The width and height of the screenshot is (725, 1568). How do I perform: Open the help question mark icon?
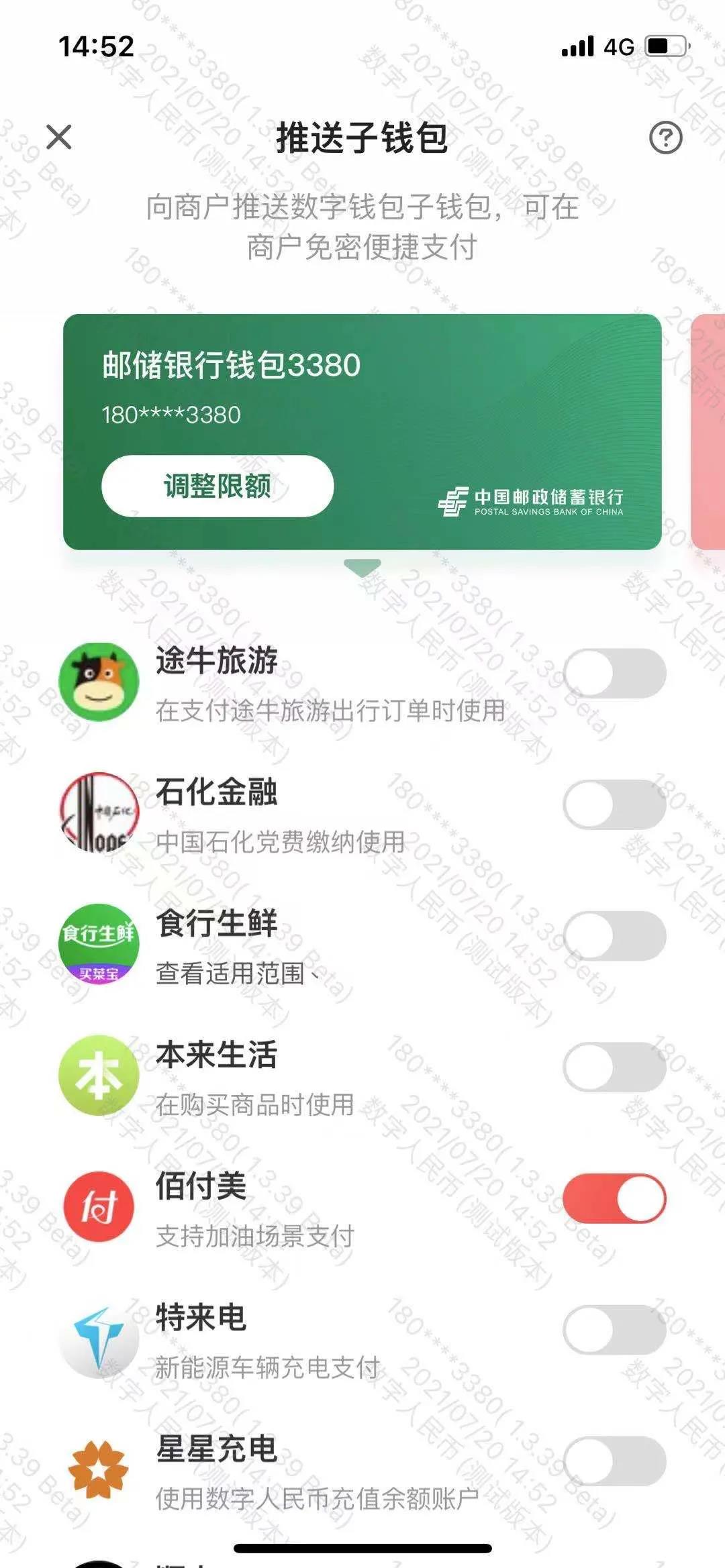pos(665,138)
